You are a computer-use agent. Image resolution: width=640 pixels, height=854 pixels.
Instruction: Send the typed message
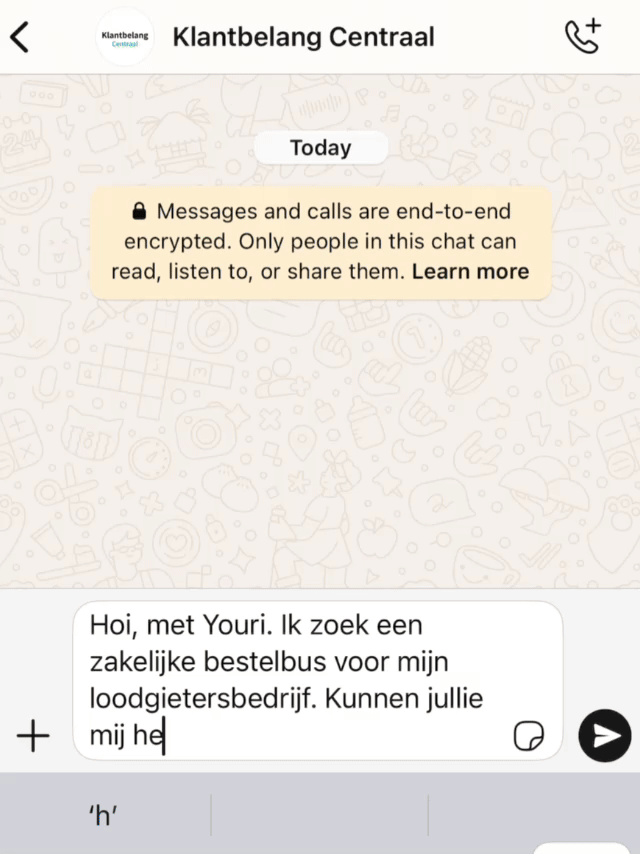coord(604,736)
